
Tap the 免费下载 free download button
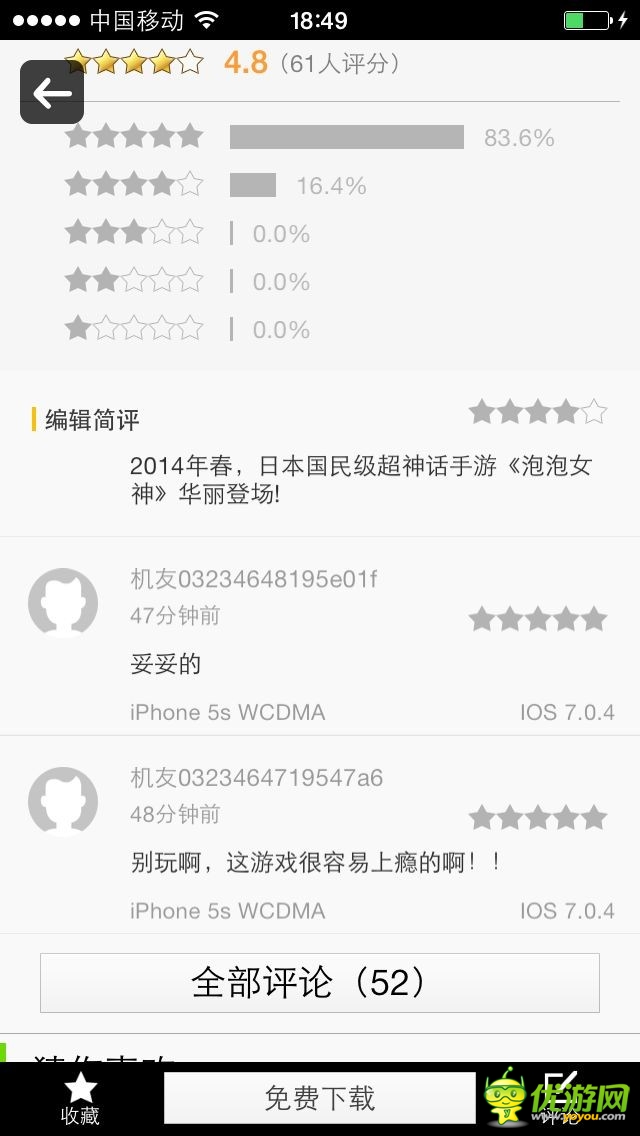coord(320,1098)
